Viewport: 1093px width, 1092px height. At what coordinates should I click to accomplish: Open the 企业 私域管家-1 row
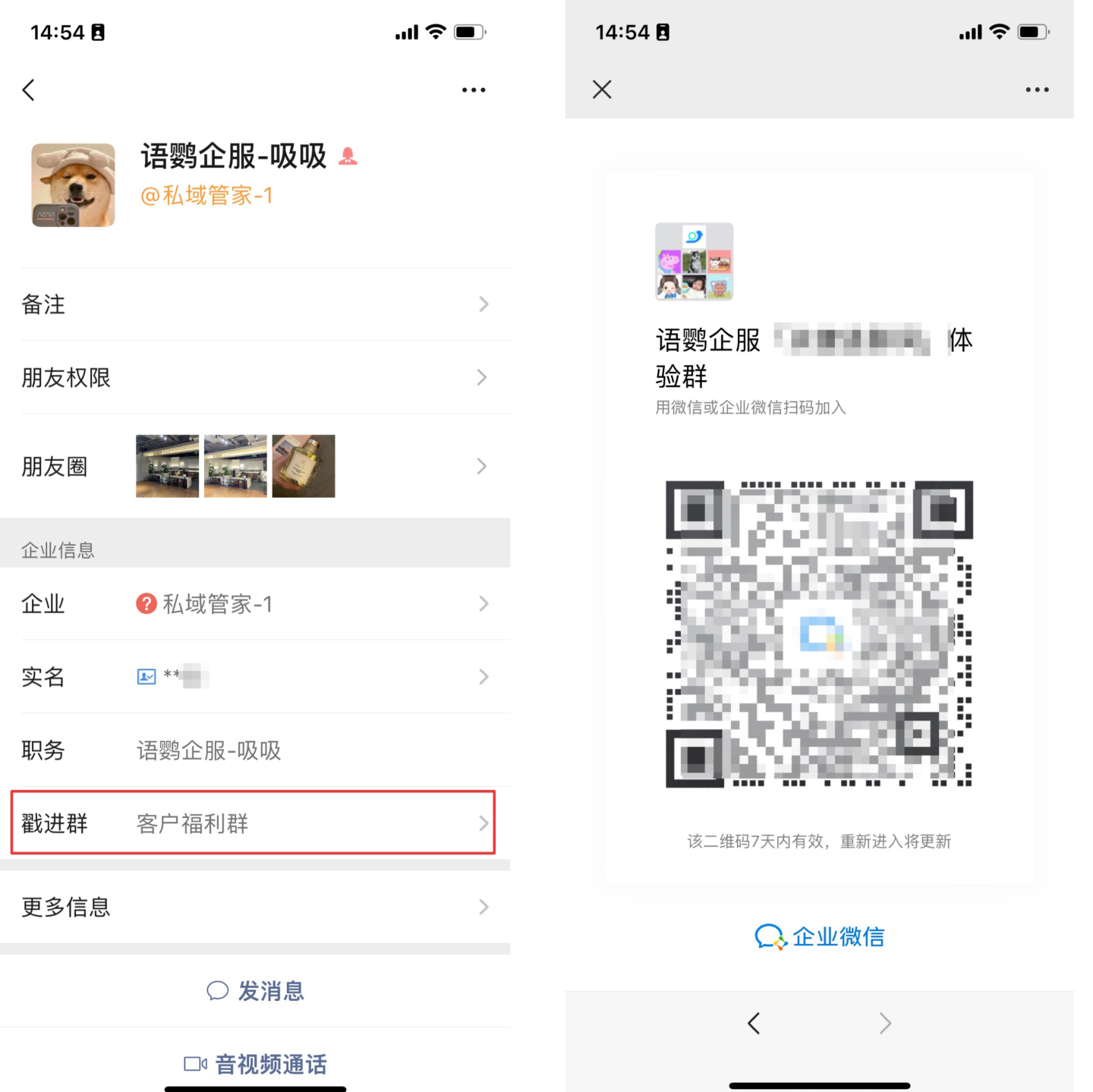255,604
